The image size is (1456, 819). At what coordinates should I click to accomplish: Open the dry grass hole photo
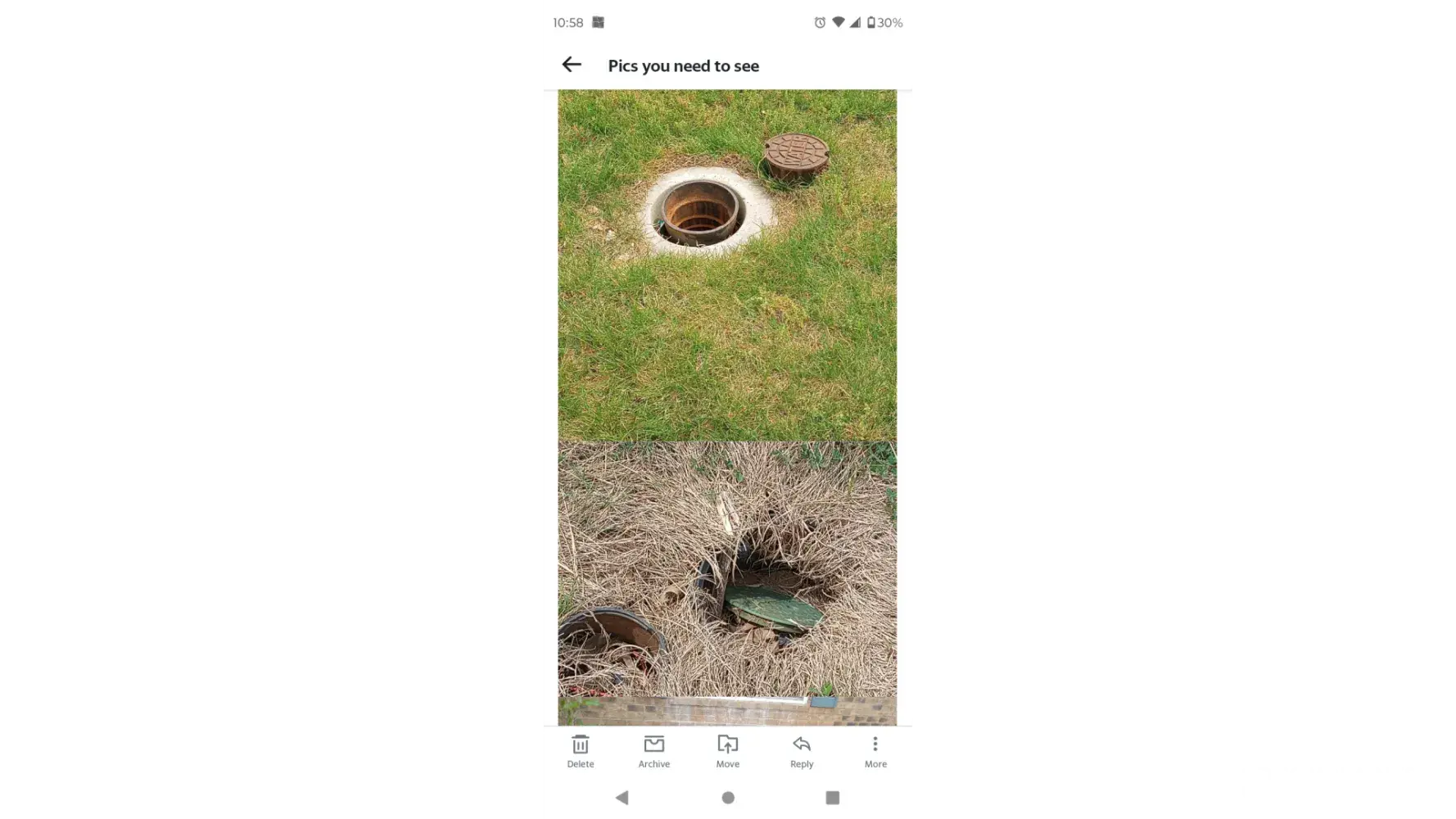[727, 581]
